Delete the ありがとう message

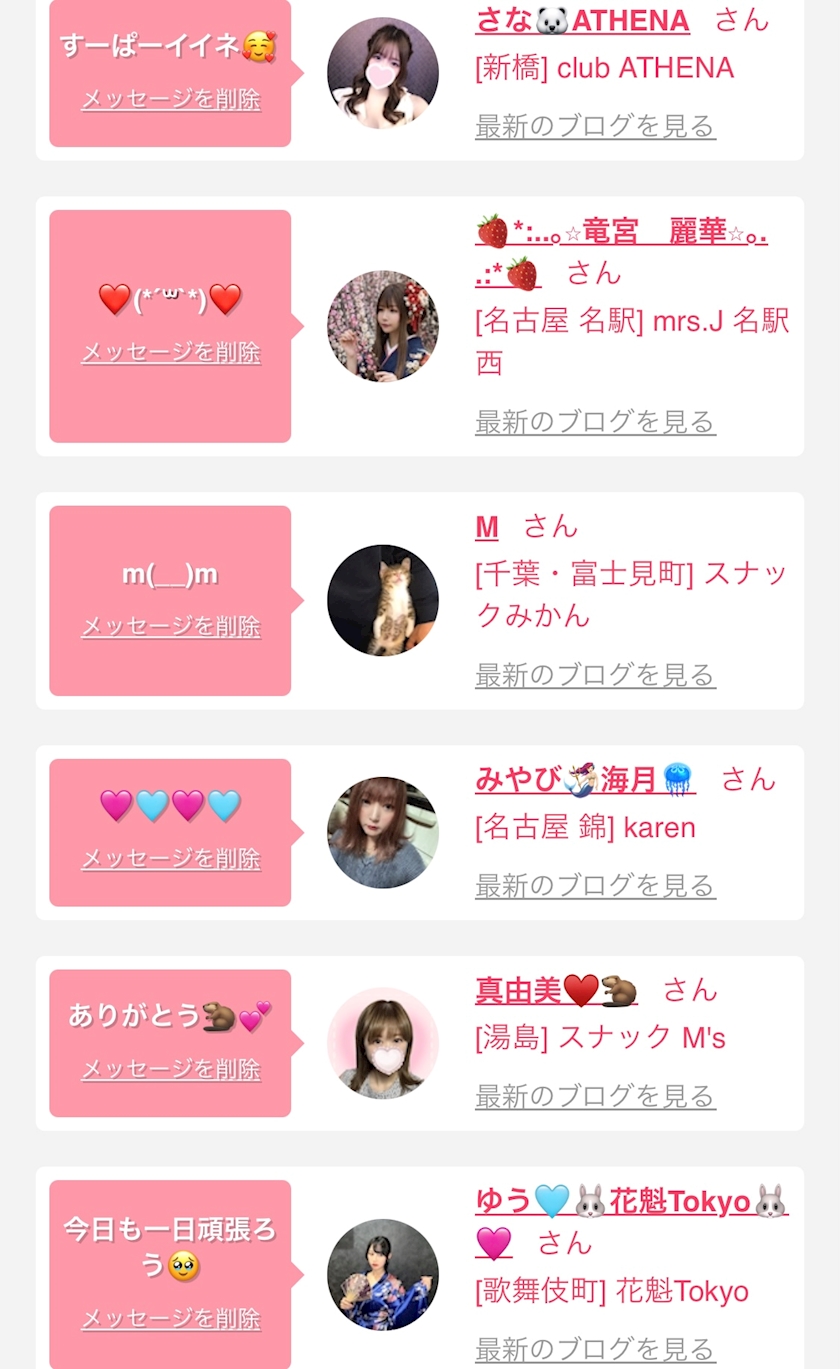coord(171,1069)
